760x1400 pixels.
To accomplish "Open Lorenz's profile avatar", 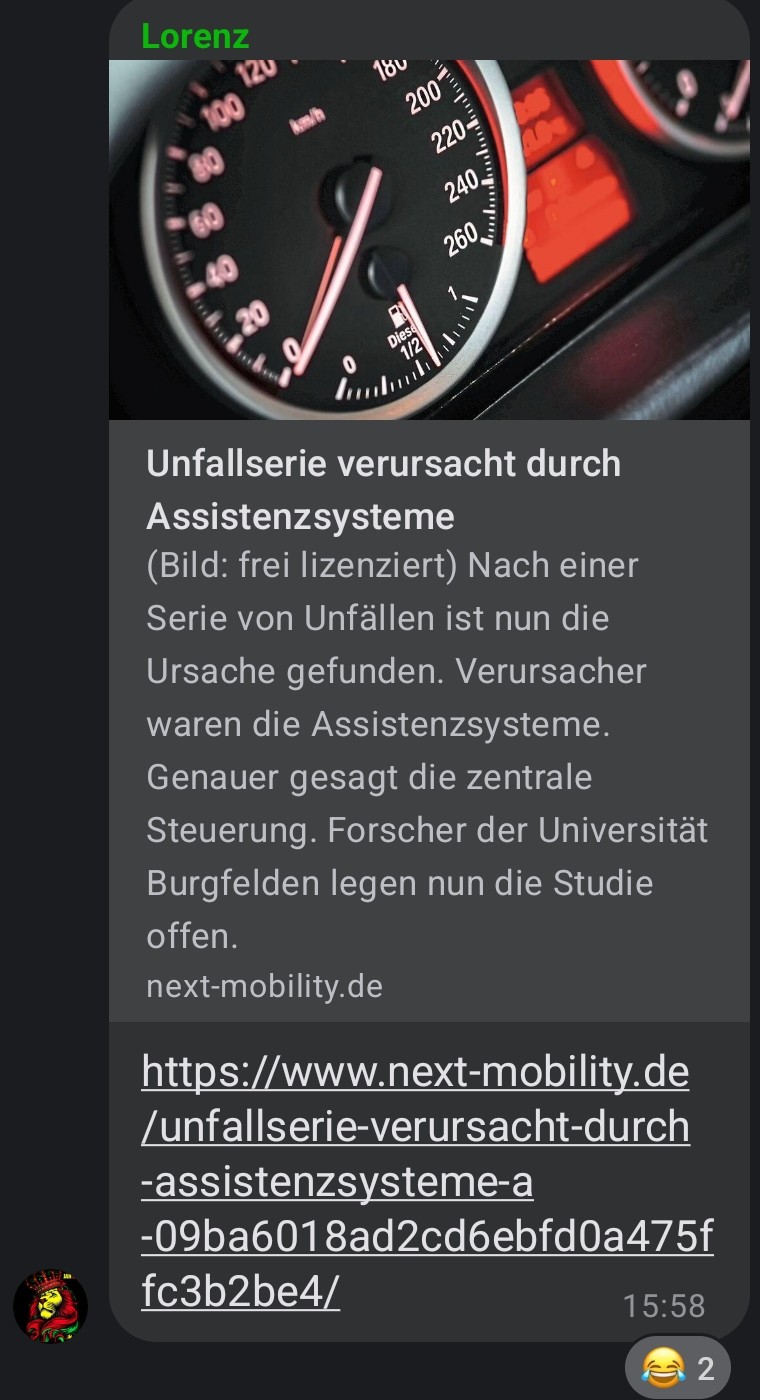I will pos(50,1306).
